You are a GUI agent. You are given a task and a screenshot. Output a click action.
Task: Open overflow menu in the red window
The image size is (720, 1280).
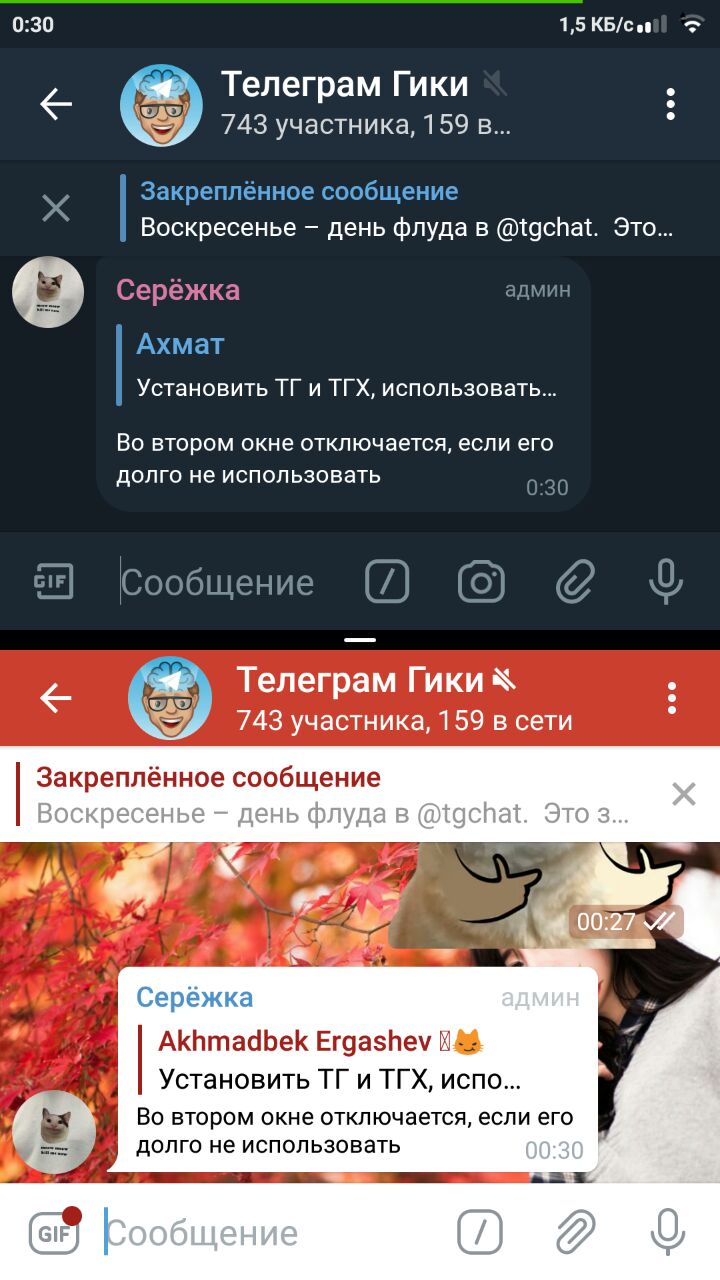coord(672,698)
